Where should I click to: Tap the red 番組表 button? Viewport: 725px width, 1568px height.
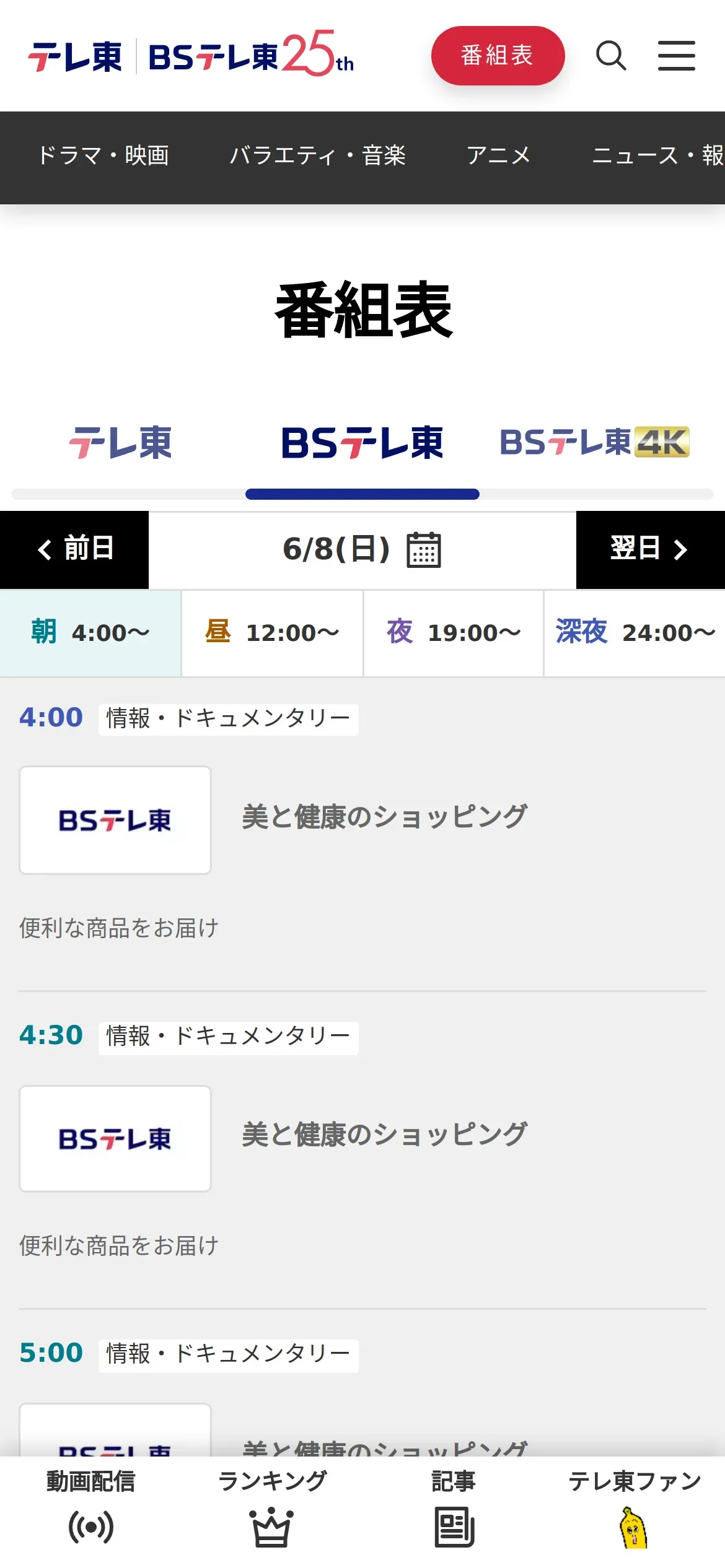click(x=498, y=56)
